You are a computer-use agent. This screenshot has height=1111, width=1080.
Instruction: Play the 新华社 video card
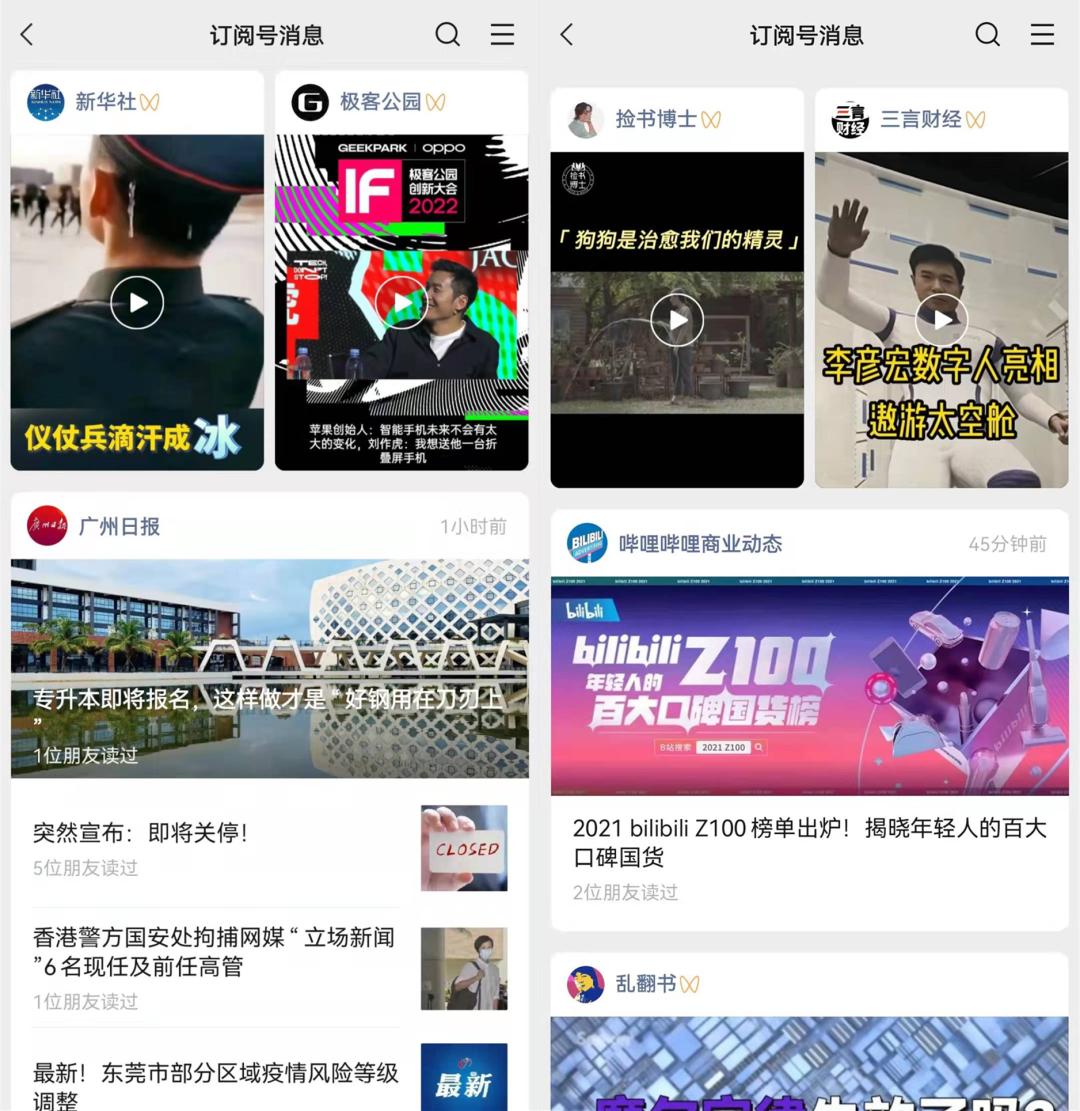(137, 302)
